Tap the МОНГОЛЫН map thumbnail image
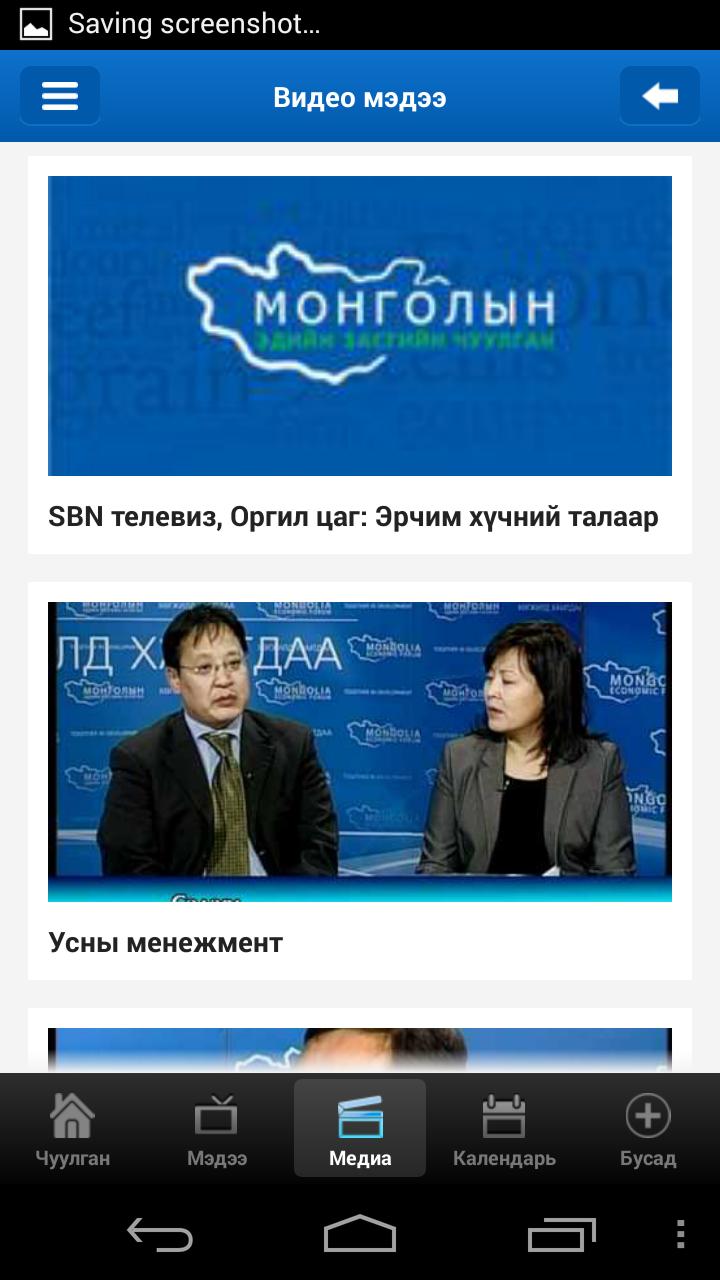Screen dimensions: 720x1280 pyautogui.click(x=360, y=326)
